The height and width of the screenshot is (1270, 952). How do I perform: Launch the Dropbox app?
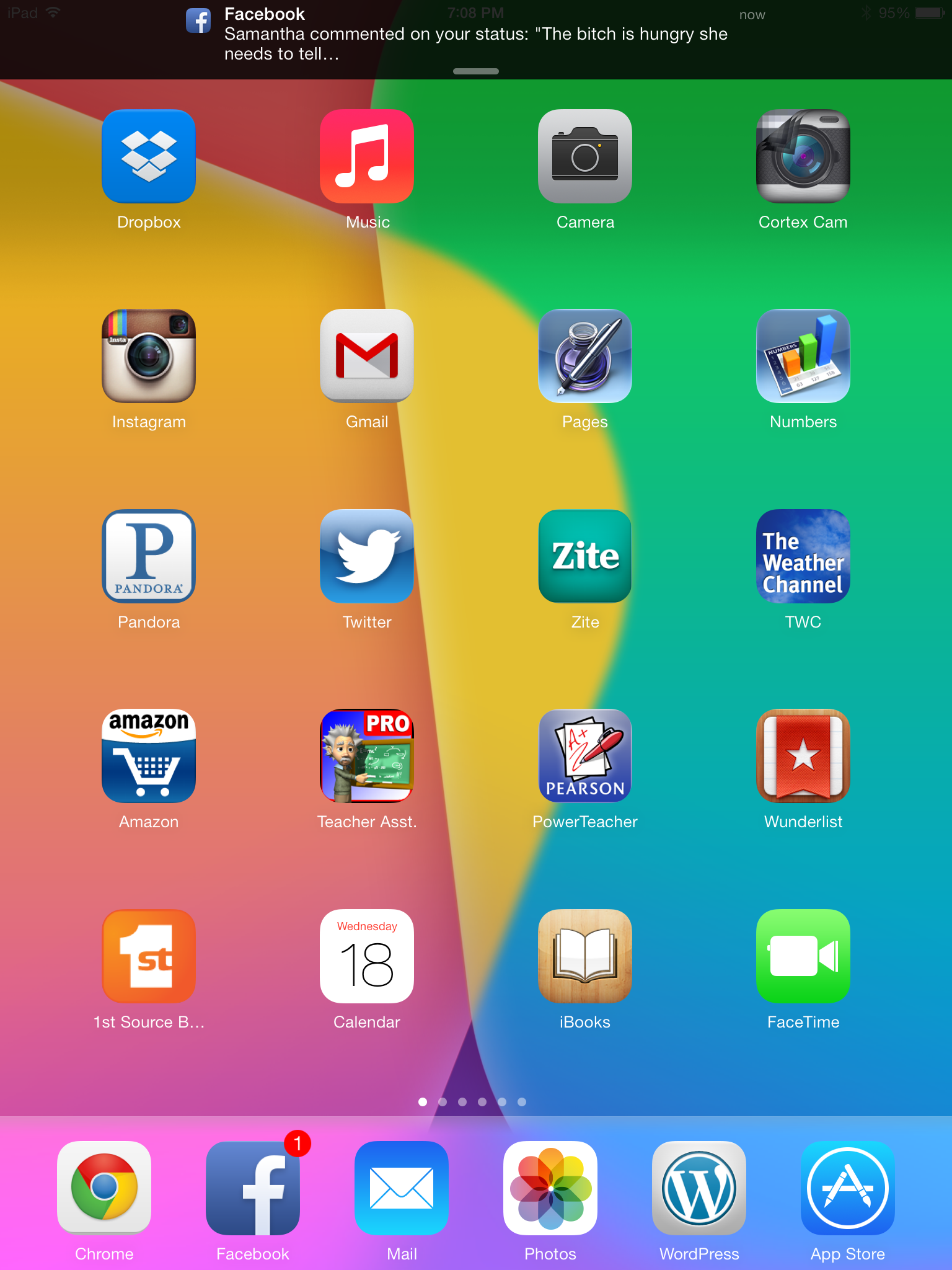point(149,156)
